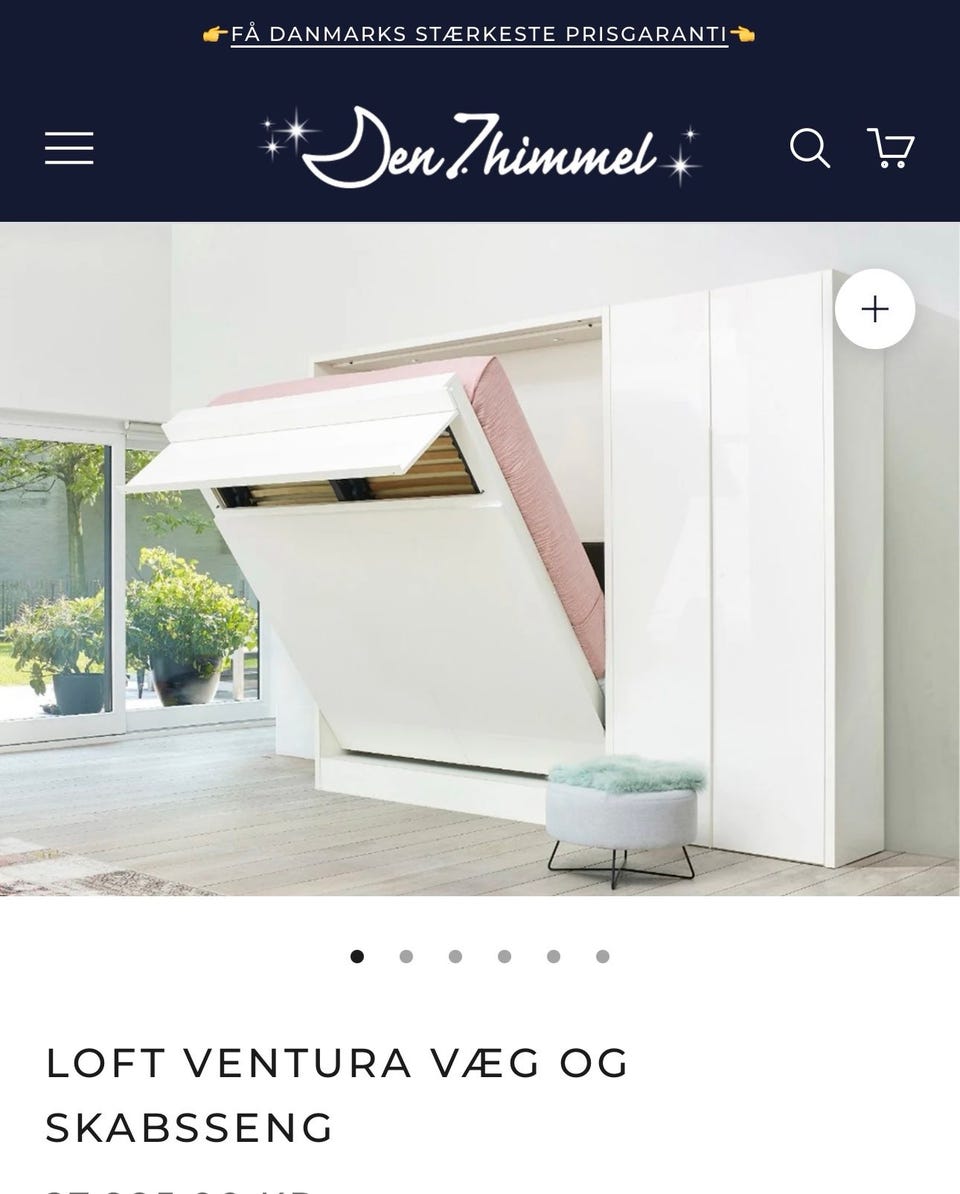Screen dimensions: 960x1194
Task: Expand the mobile menu via hamburger
Action: tap(69, 148)
